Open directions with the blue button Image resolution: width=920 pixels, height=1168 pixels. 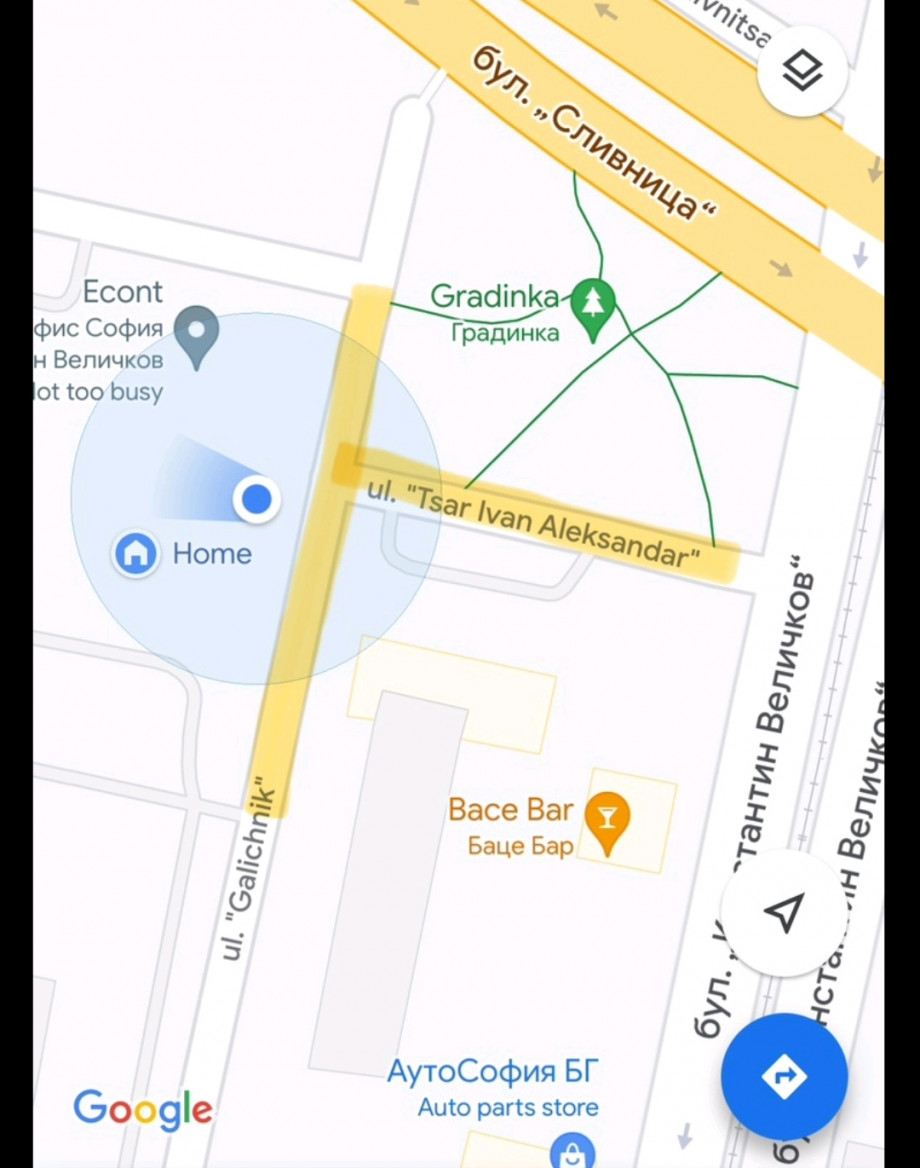784,1076
